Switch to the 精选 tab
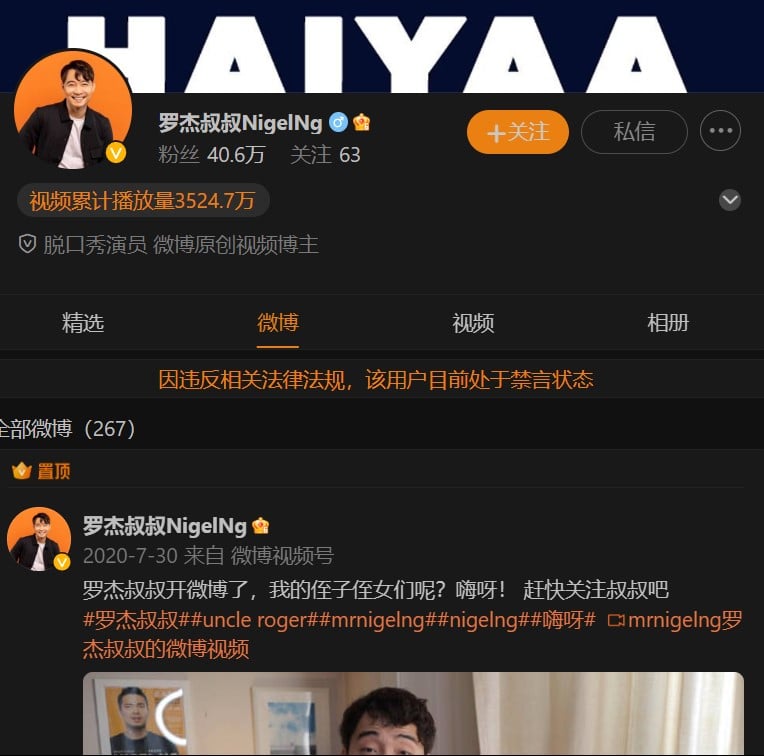Screen dimensions: 764x756 (83, 323)
